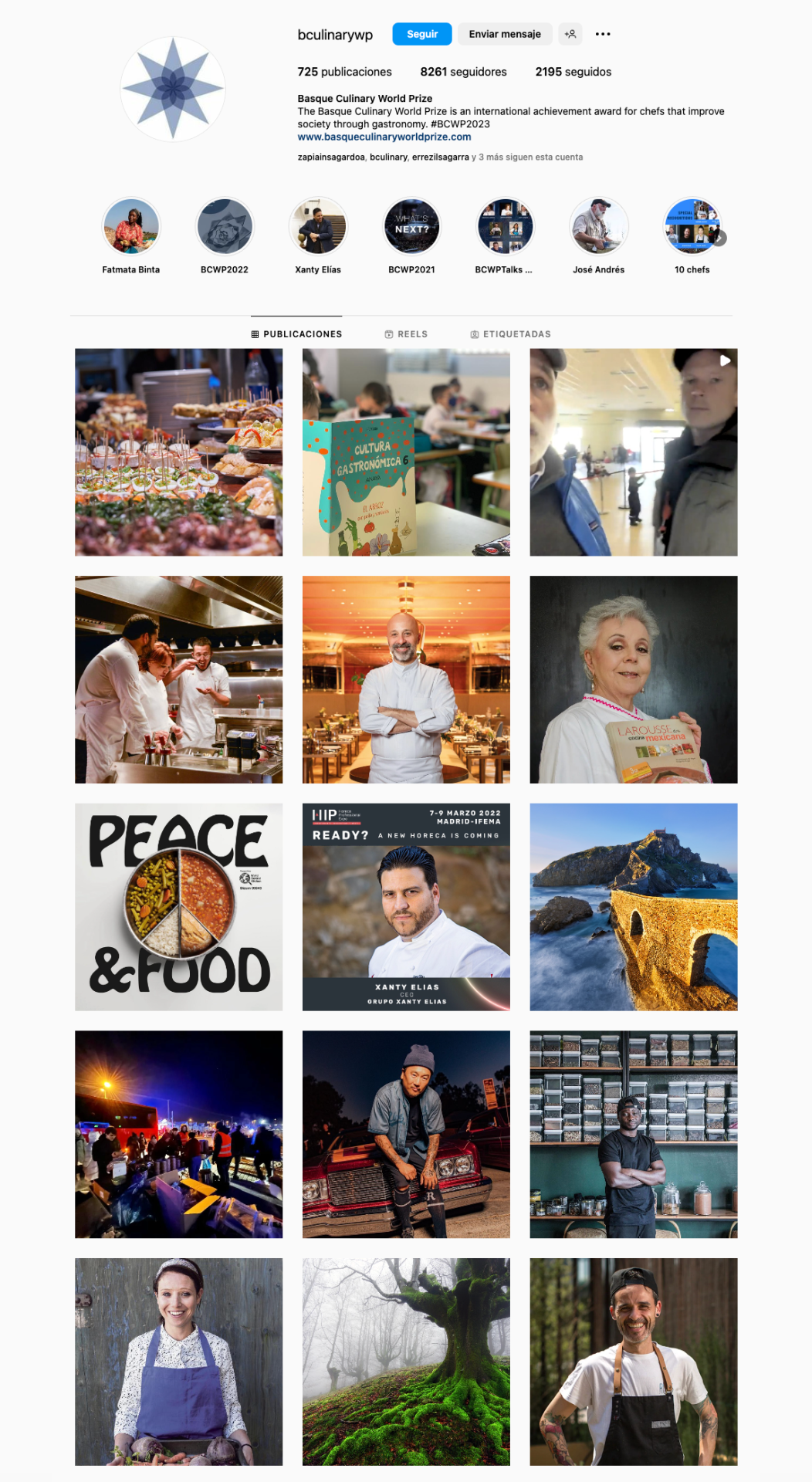
Task: Tap the Seguir button
Action: pyautogui.click(x=421, y=34)
